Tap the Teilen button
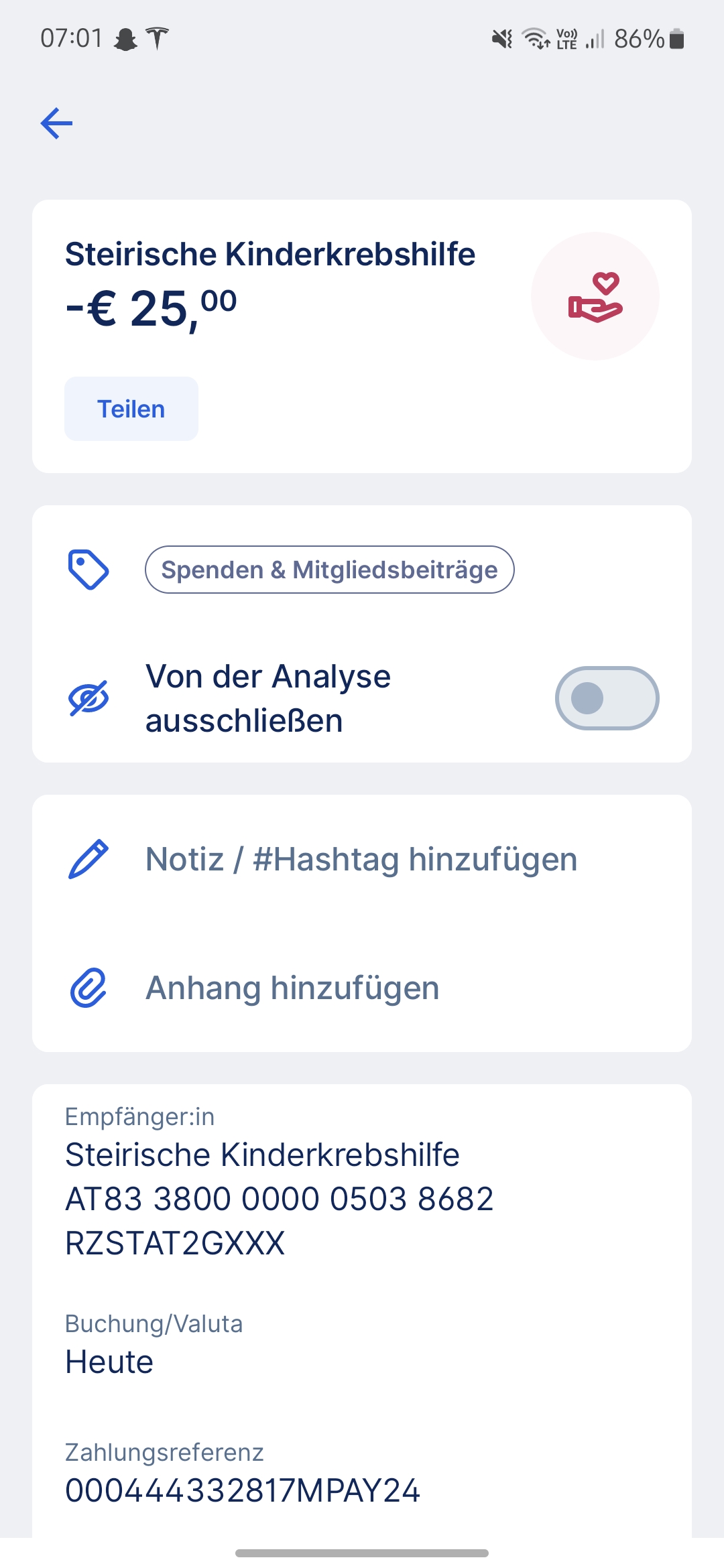724x1568 pixels. click(x=131, y=409)
